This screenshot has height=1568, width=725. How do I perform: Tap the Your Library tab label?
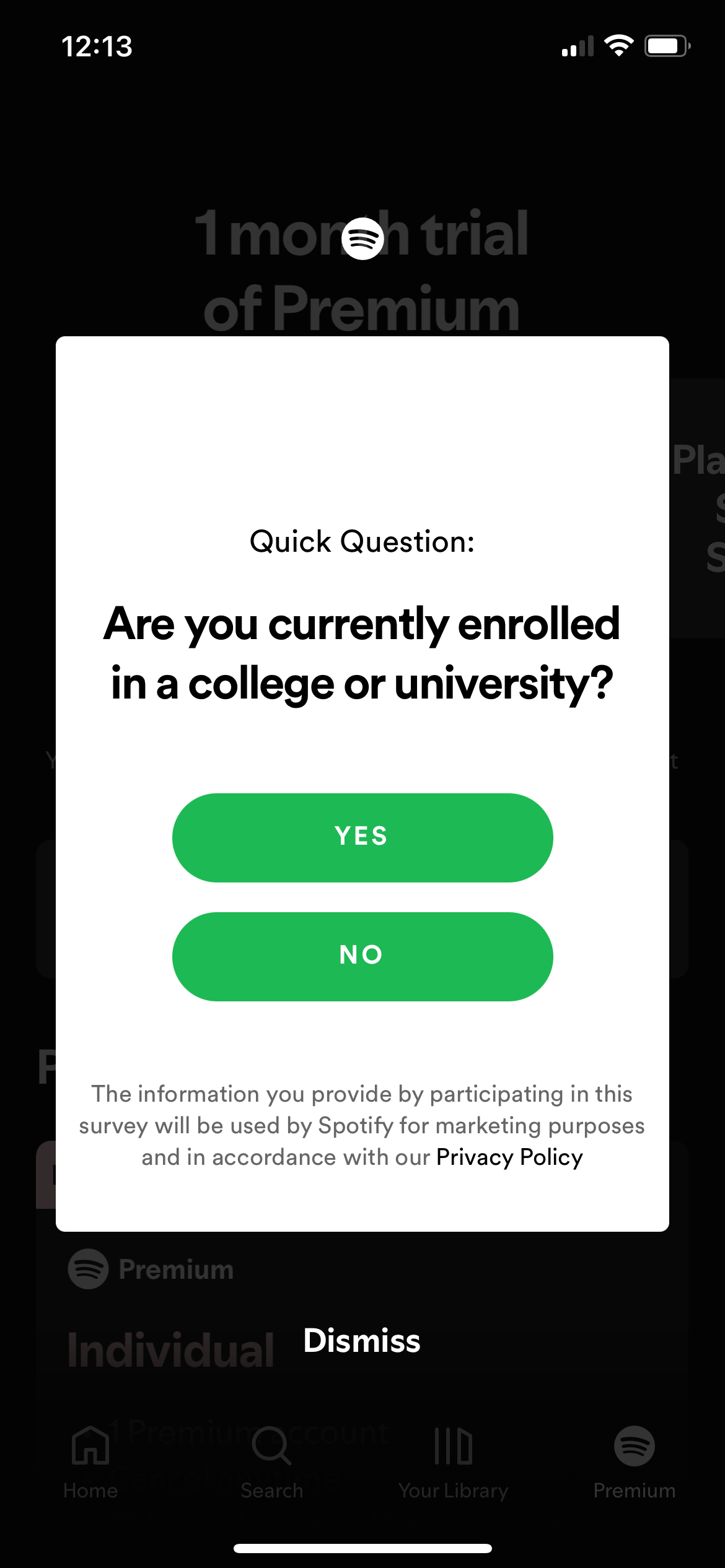(452, 1490)
